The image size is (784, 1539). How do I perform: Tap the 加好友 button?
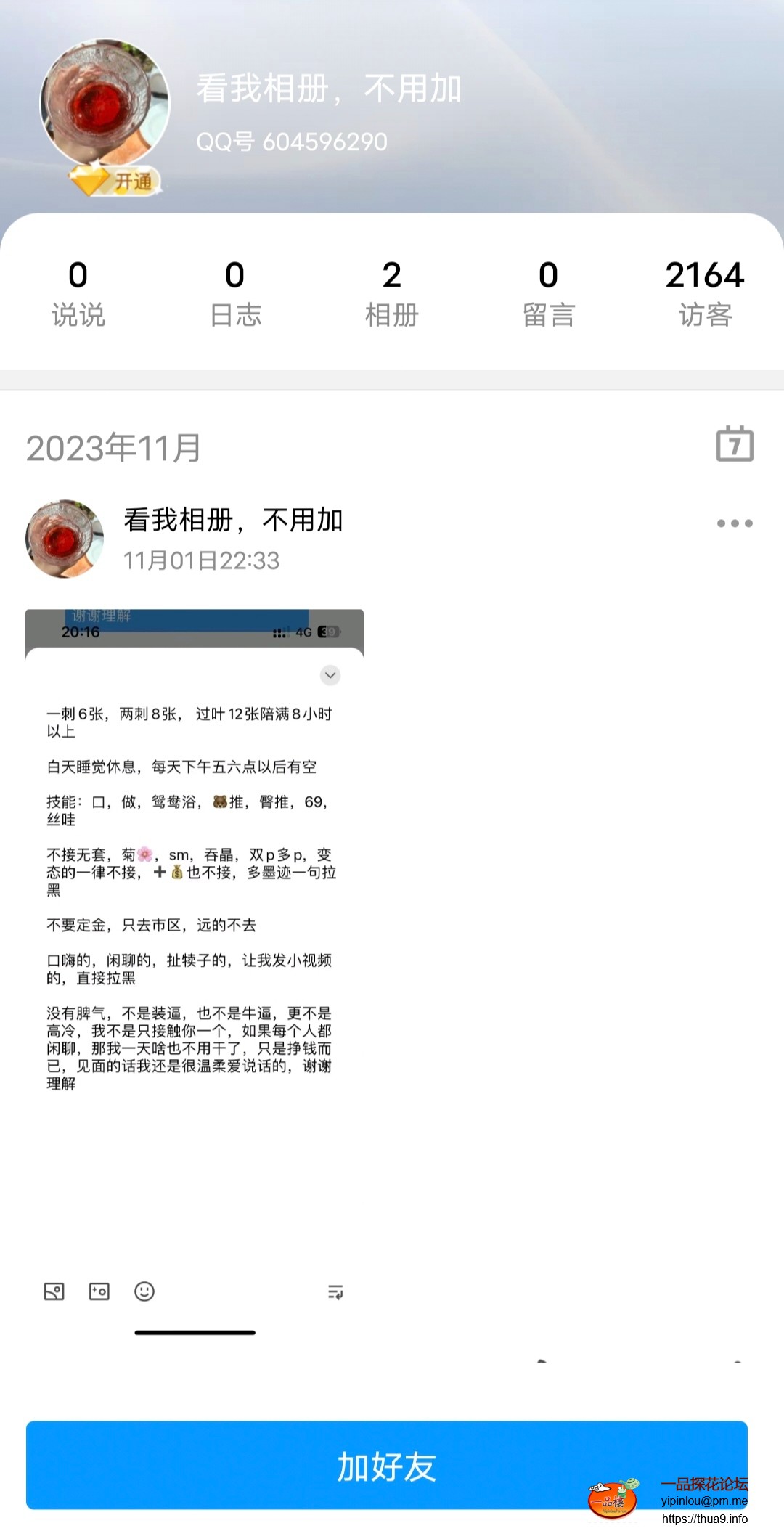[x=386, y=1465]
